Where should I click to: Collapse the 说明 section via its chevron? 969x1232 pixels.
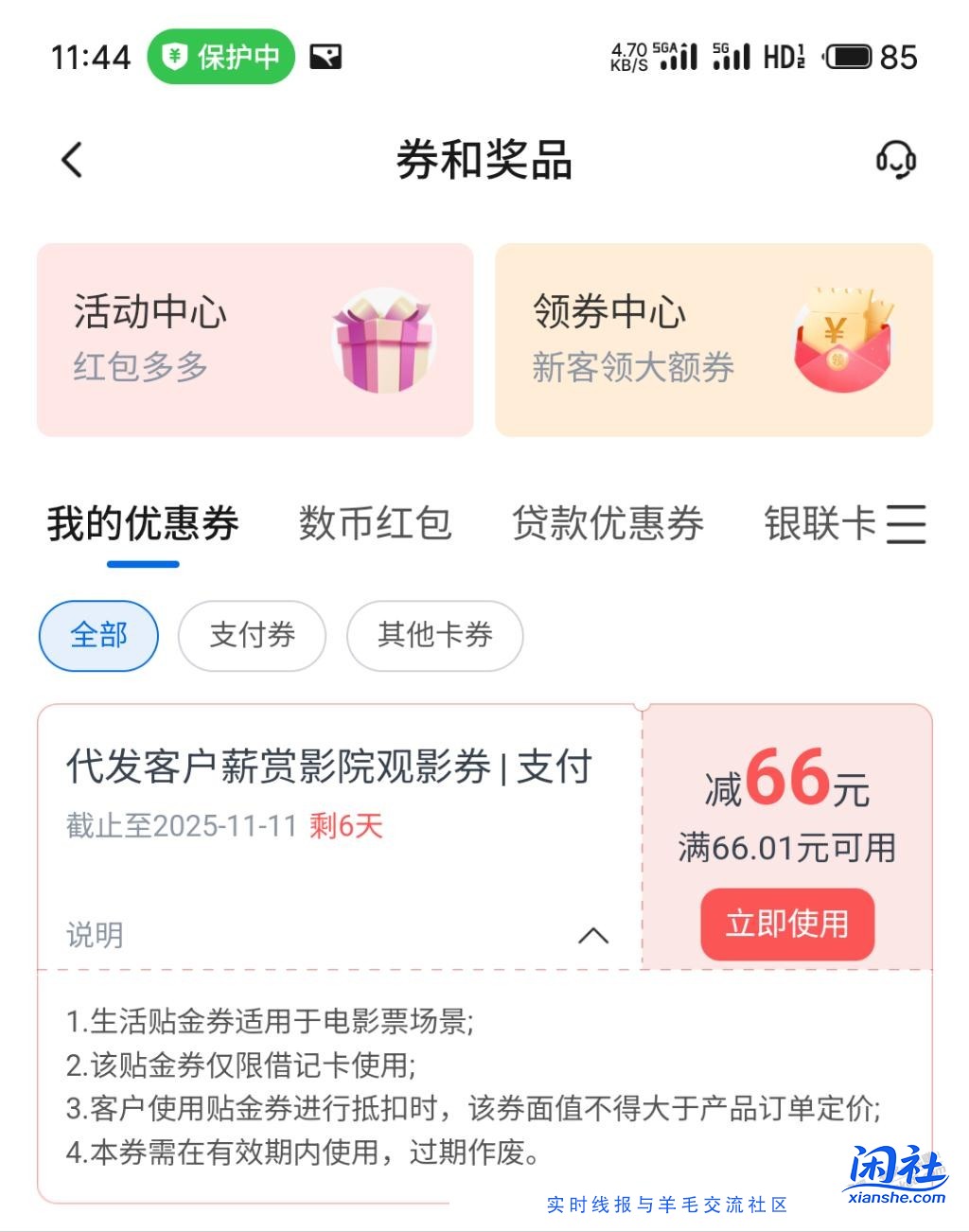tap(594, 934)
